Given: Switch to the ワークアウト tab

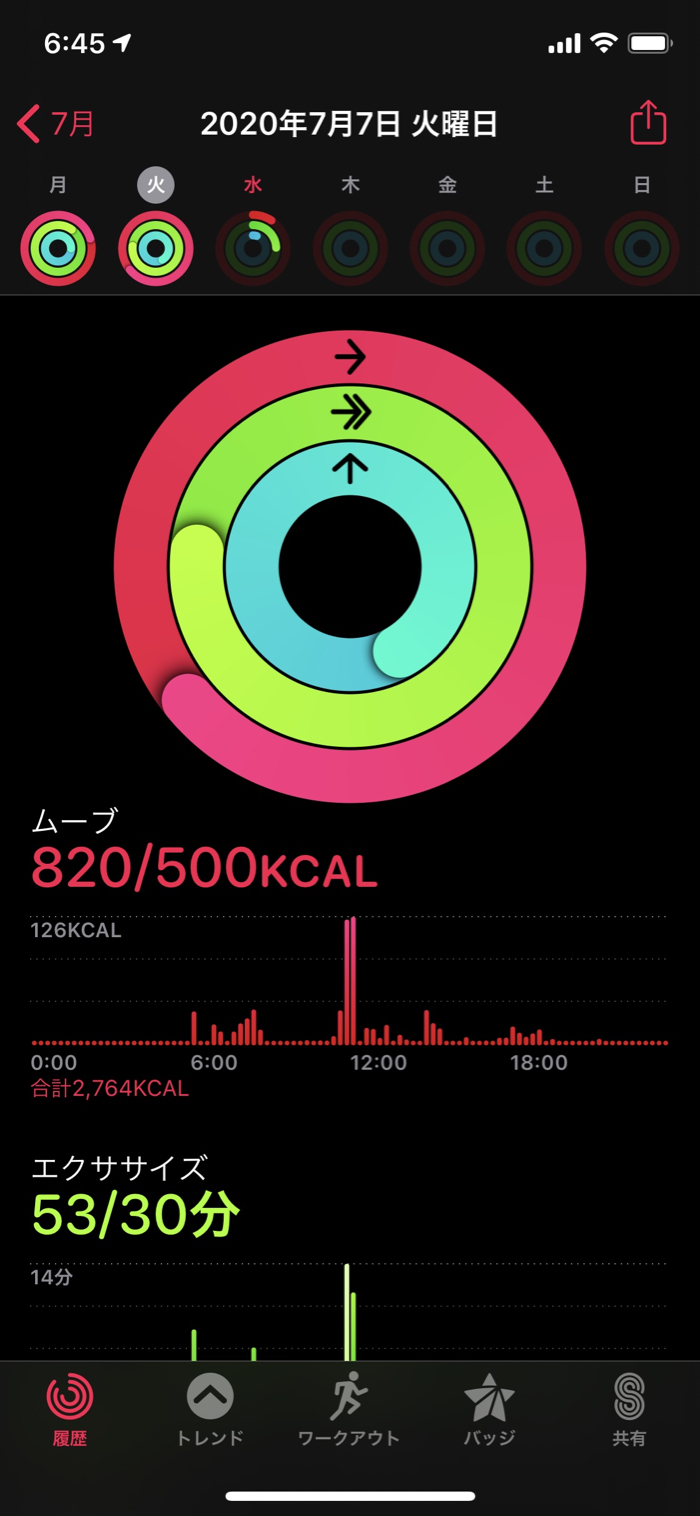Looking at the screenshot, I should pyautogui.click(x=349, y=1410).
